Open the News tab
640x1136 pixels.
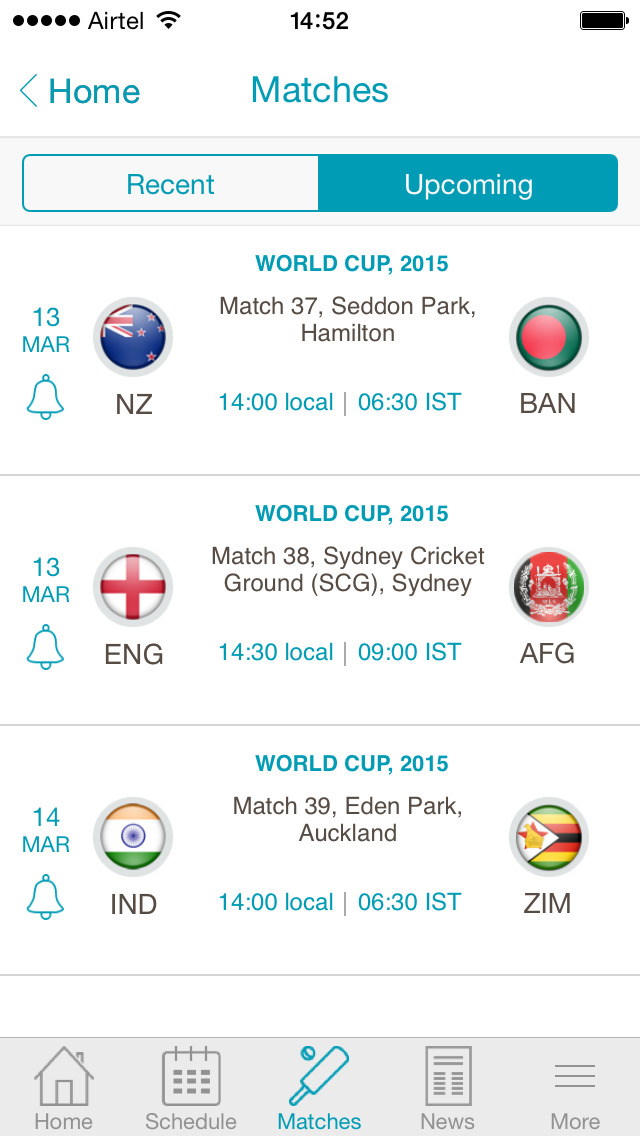448,1088
